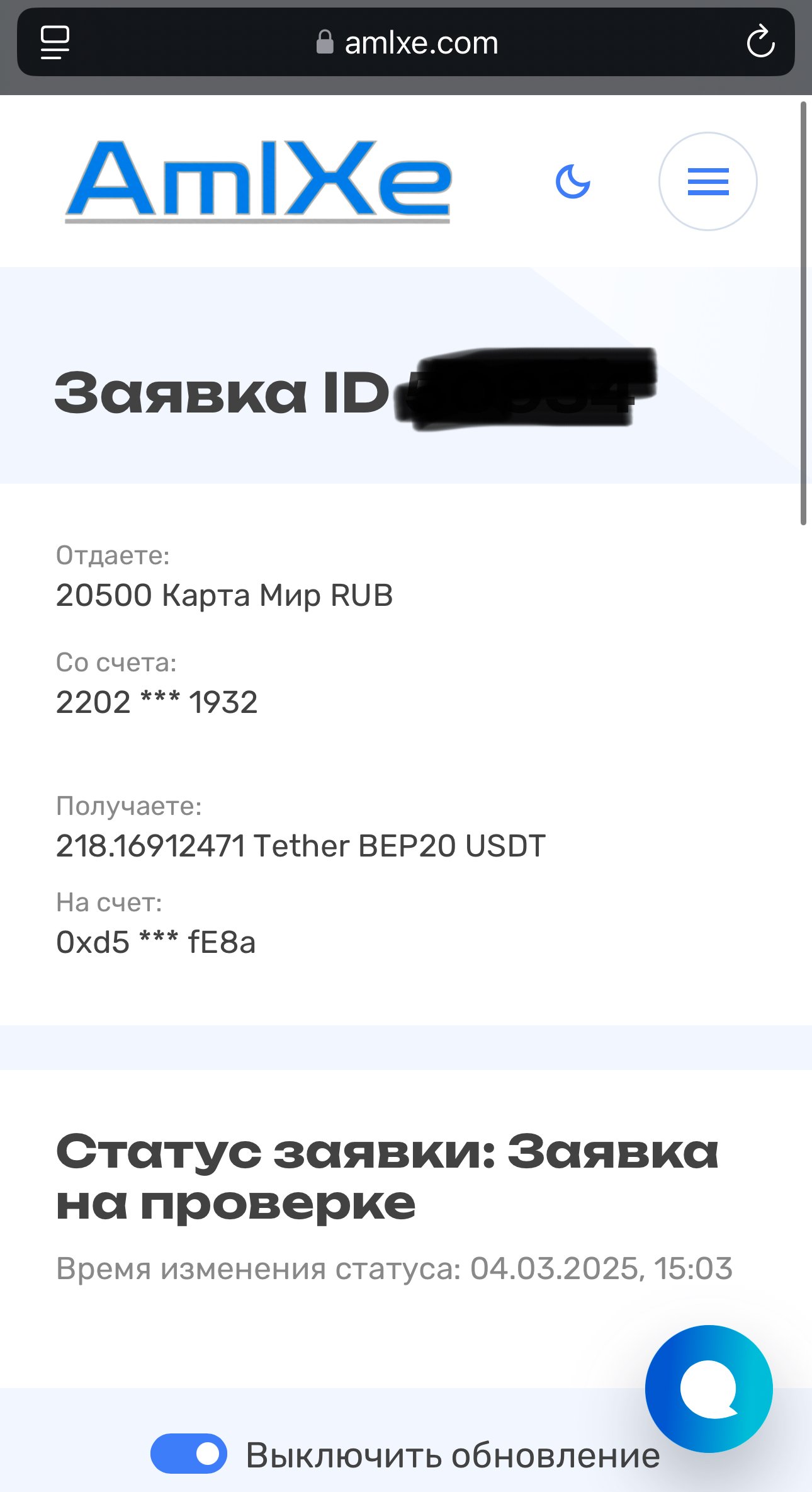
Task: Disable the Выключить обновление toggle
Action: (189, 1454)
